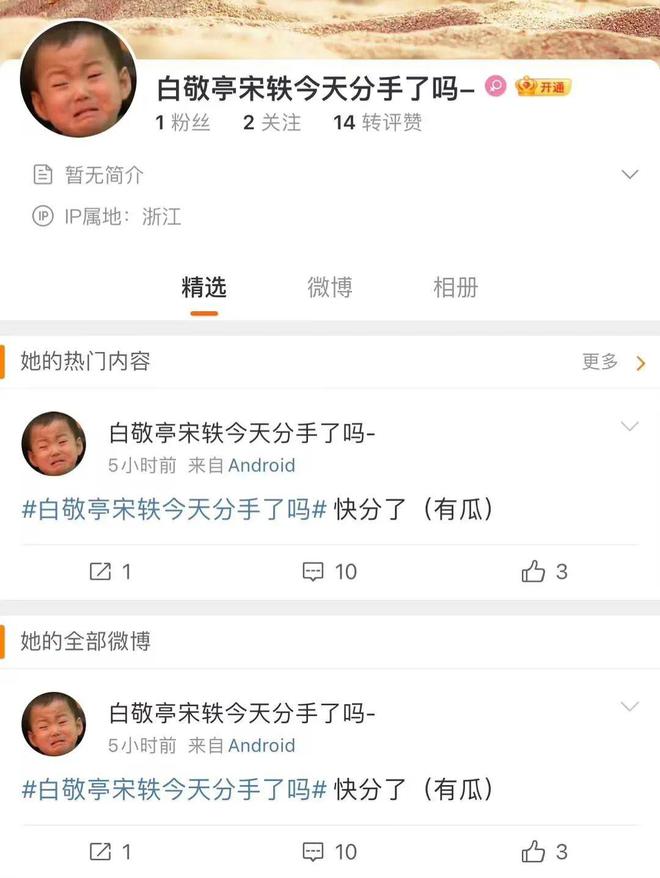Open comments on the 她的热门内容 post

(x=329, y=572)
